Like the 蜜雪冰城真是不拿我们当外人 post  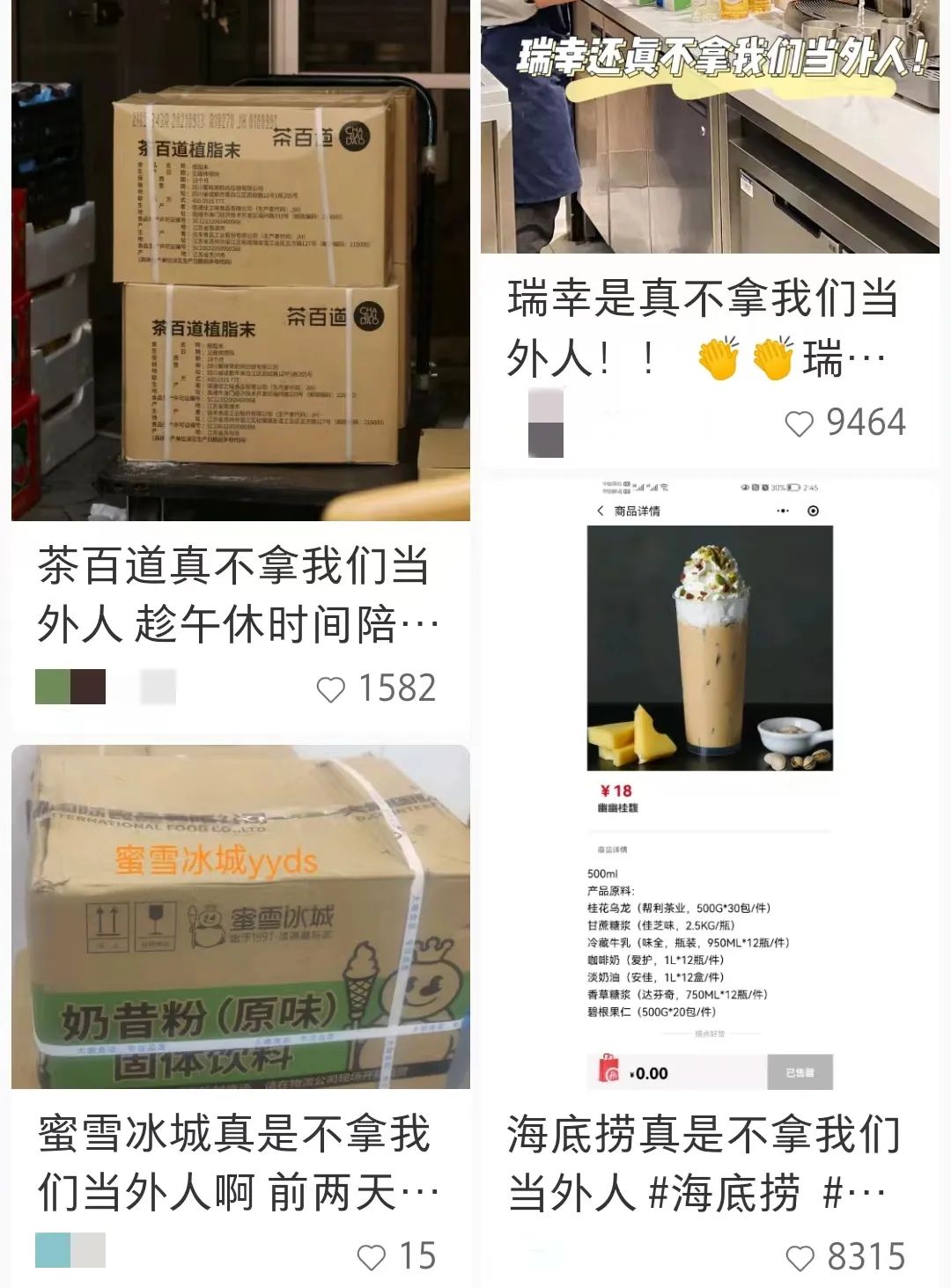(x=372, y=1257)
